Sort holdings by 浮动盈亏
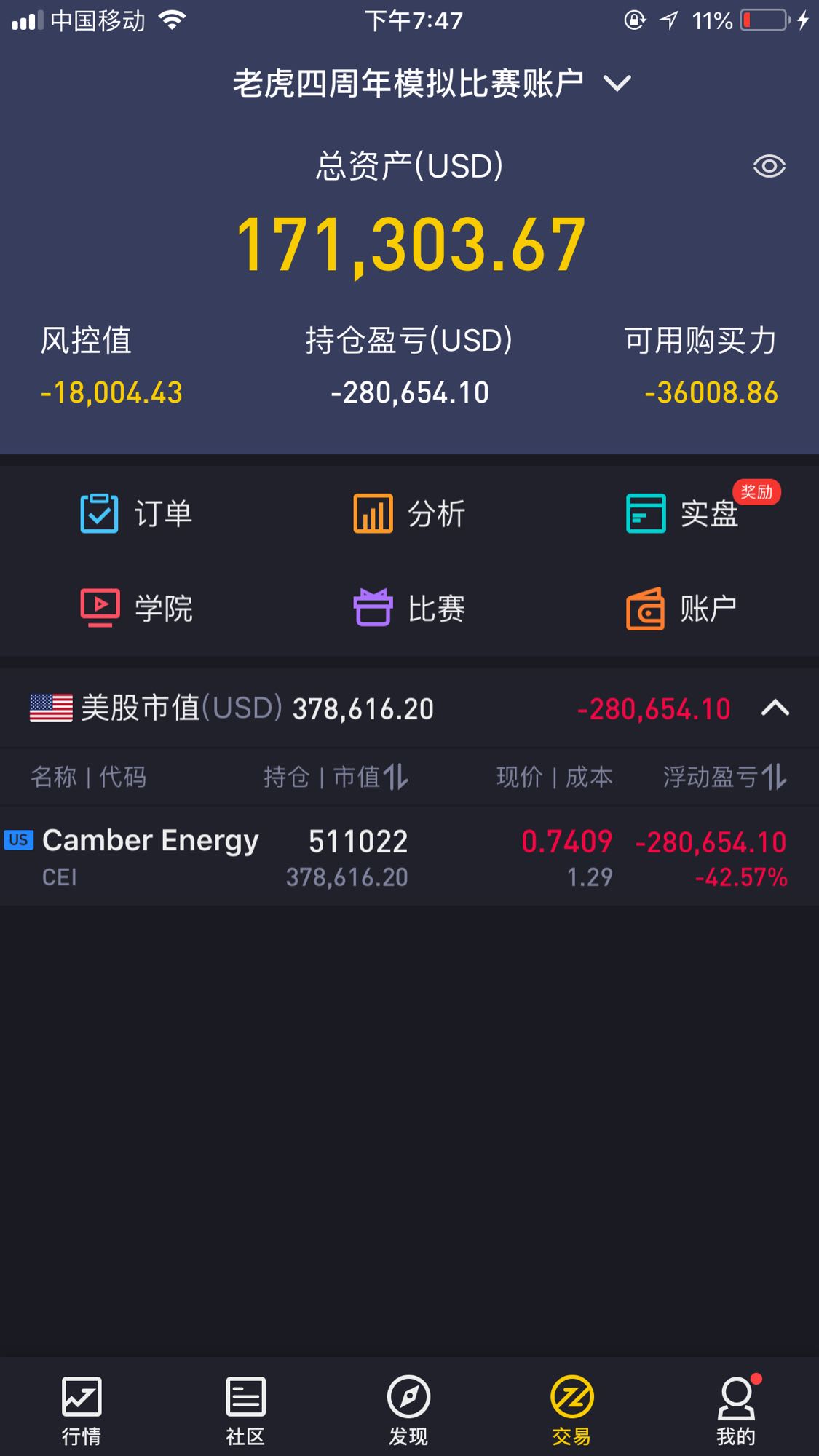Screen dimensions: 819x1456 tap(724, 777)
